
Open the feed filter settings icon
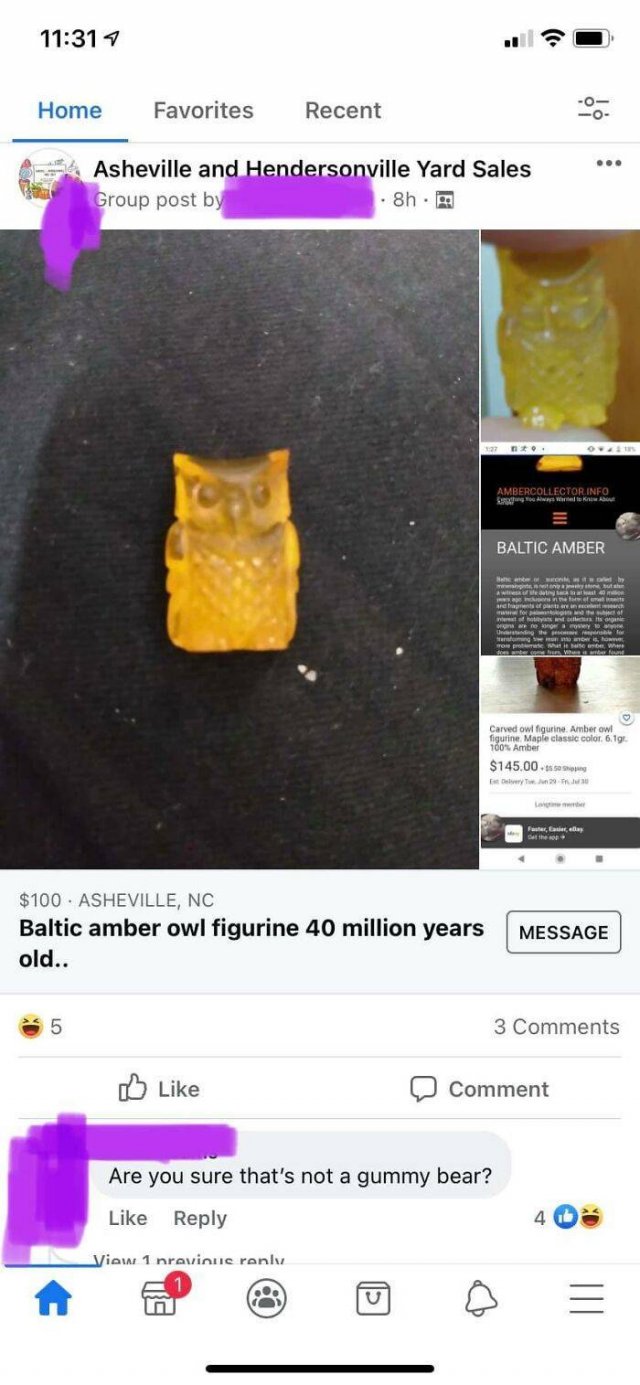[x=593, y=109]
